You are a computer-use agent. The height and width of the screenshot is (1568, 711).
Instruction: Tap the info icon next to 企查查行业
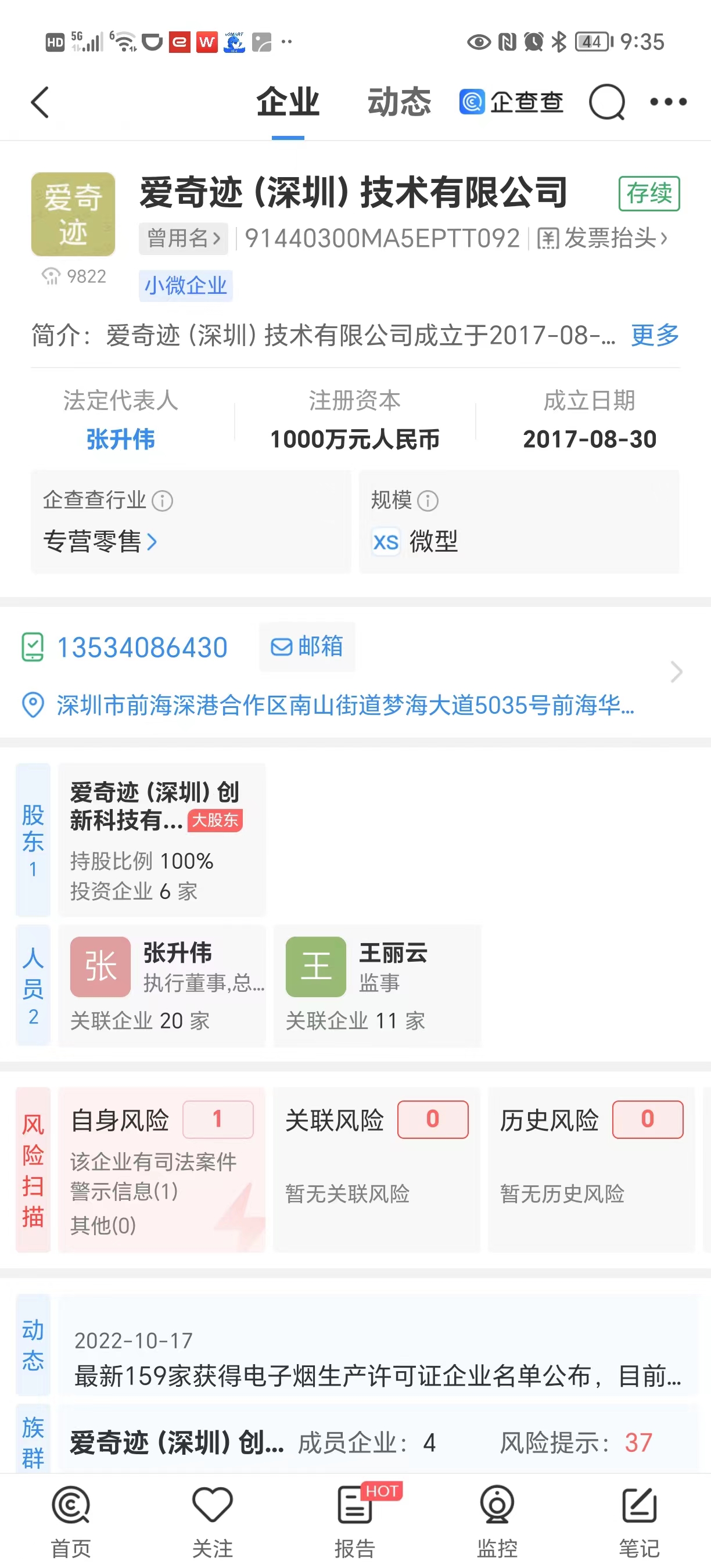point(161,501)
